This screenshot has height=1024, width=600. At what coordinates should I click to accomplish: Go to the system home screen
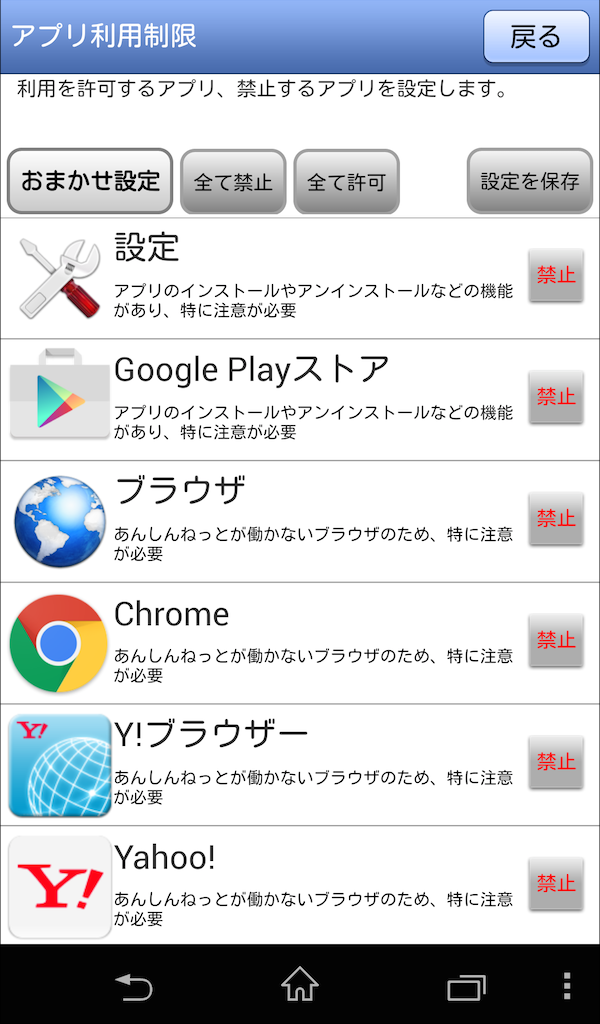[x=300, y=985]
